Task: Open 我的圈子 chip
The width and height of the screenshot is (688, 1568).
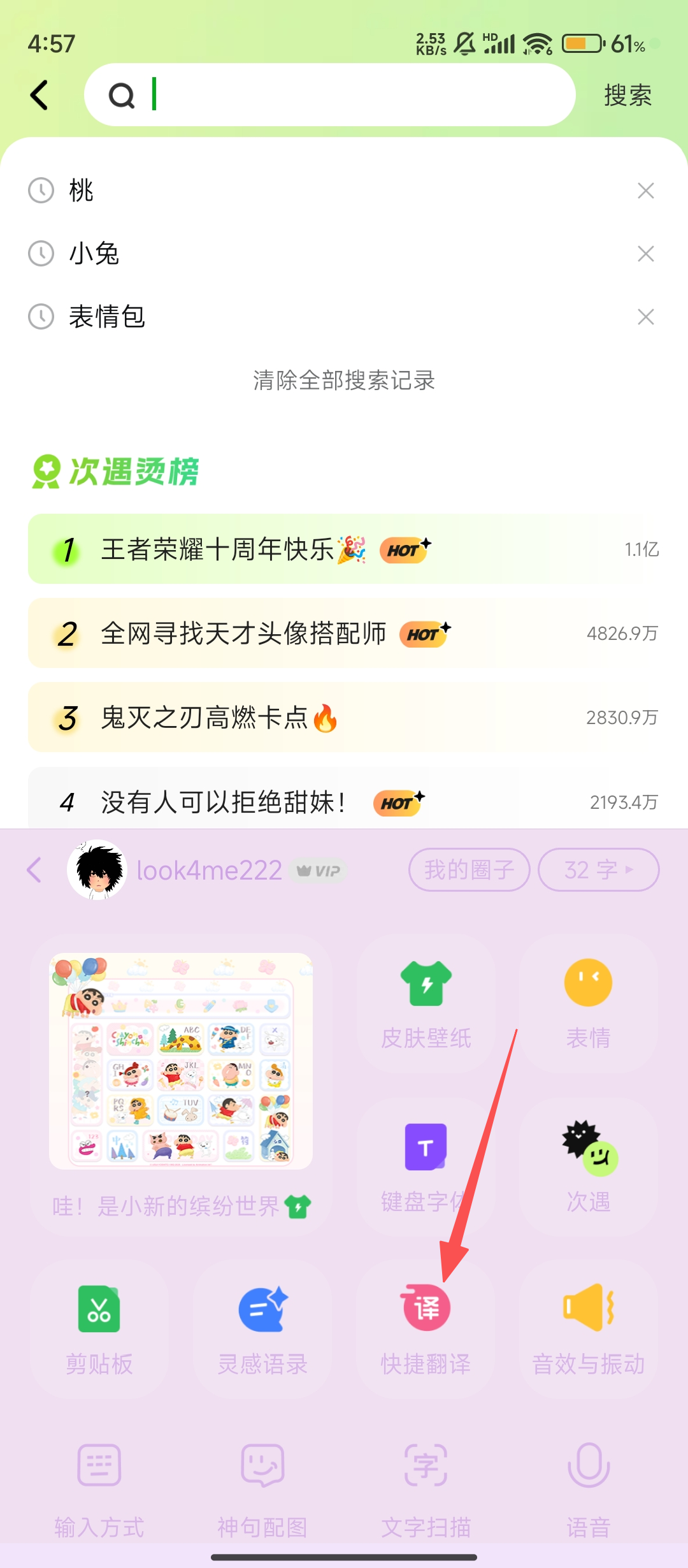Action: pos(469,870)
